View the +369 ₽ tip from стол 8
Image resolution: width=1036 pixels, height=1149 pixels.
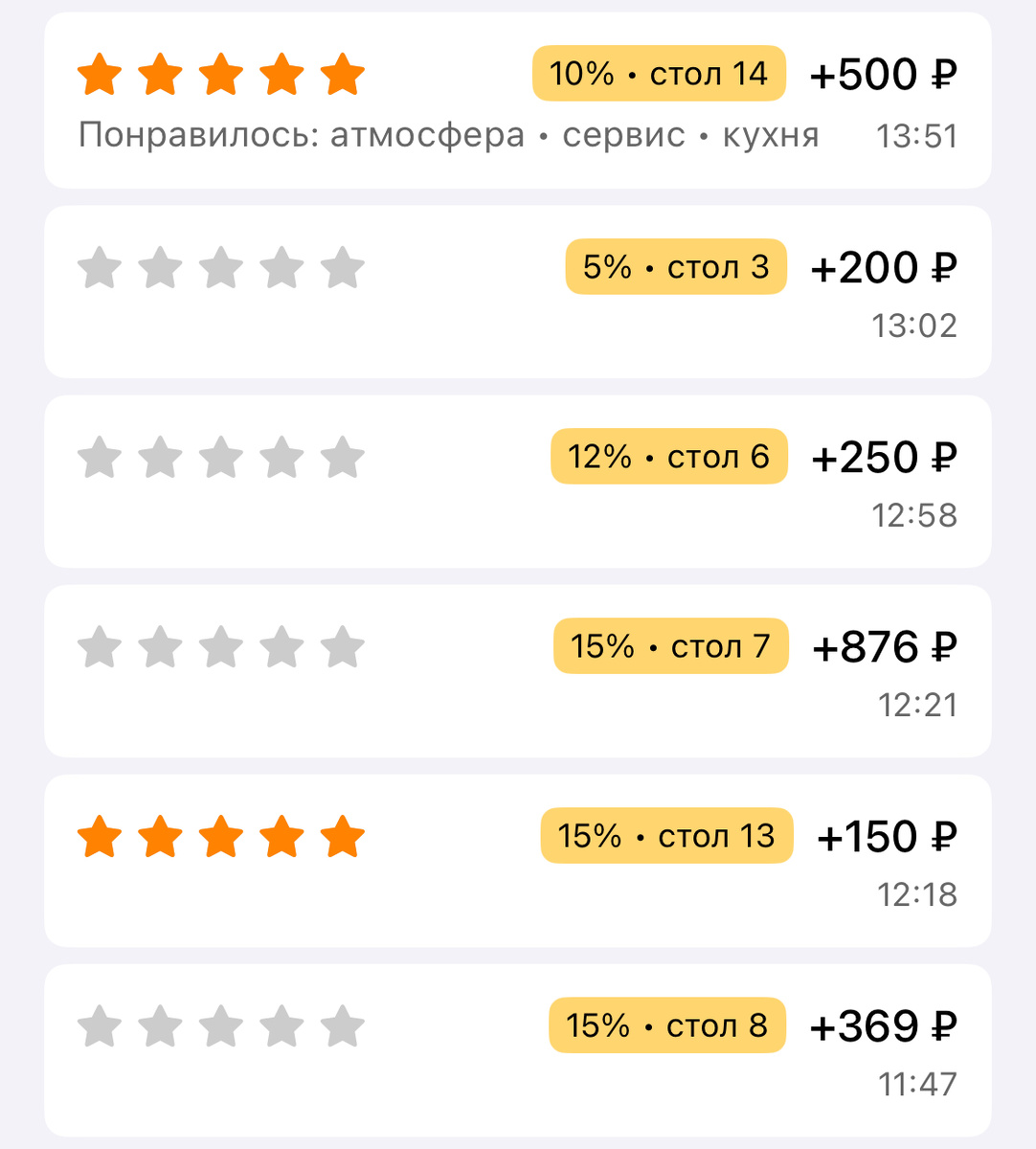(517, 1049)
